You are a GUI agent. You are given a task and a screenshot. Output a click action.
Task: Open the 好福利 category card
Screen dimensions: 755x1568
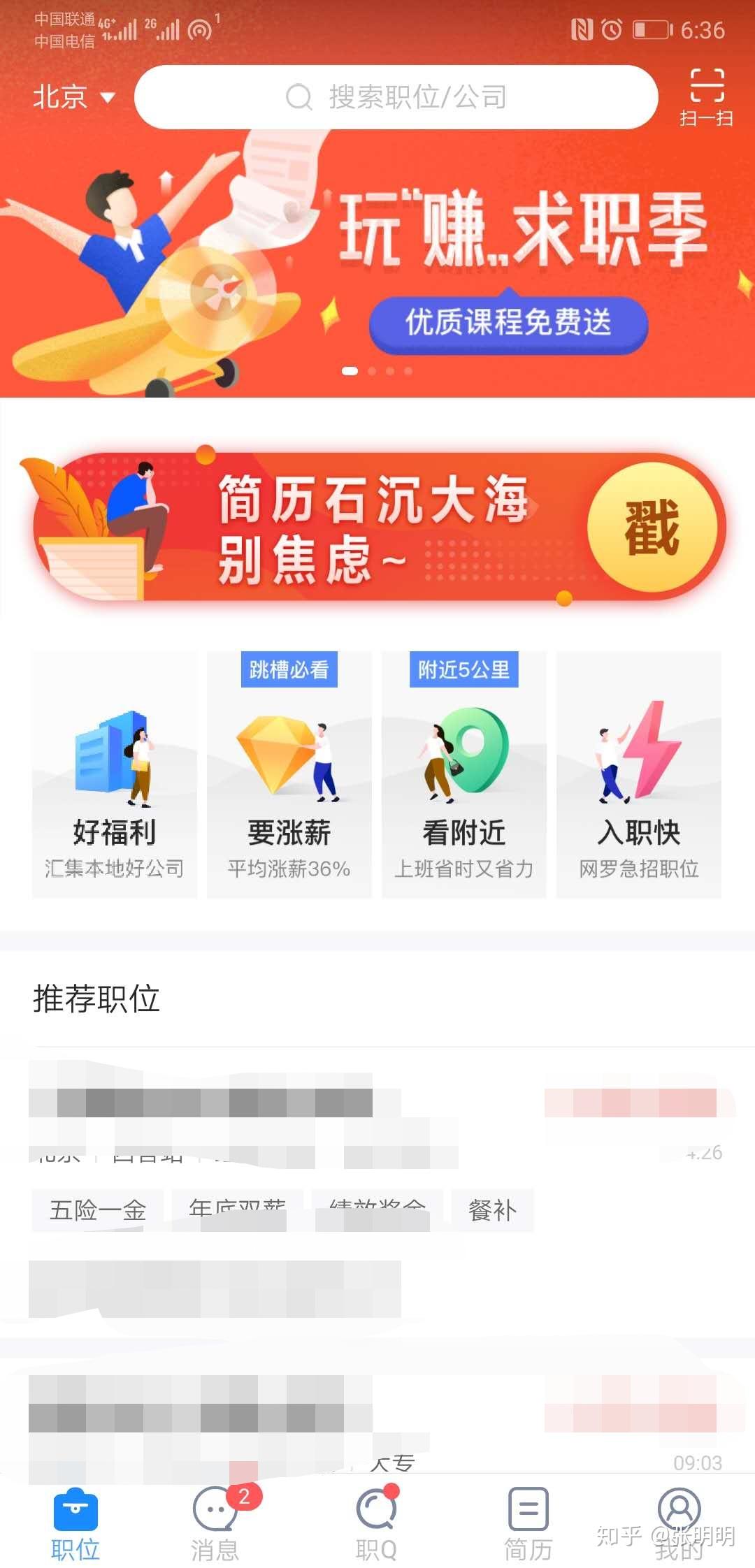tap(115, 774)
